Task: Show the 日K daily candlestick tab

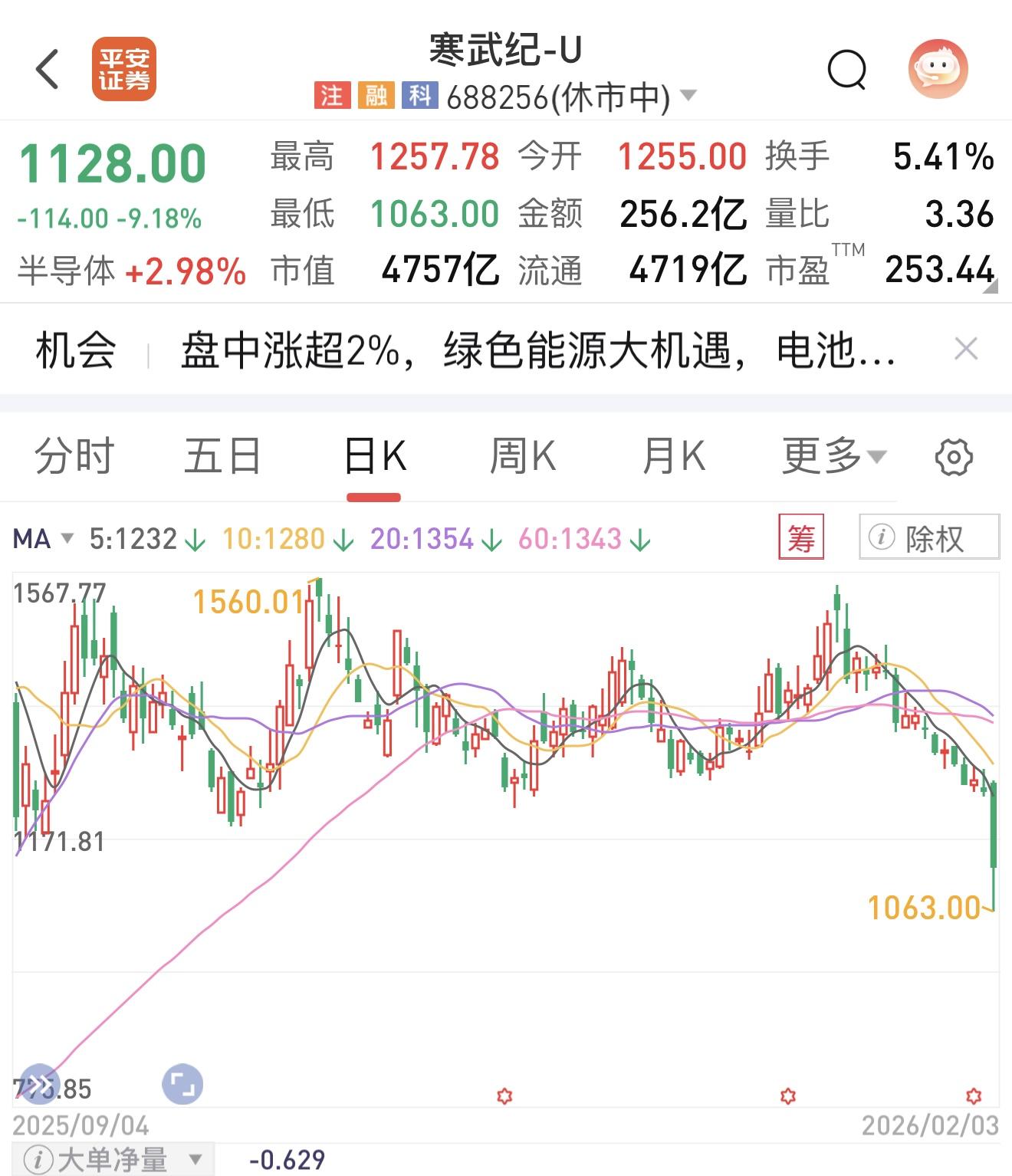Action: pyautogui.click(x=374, y=456)
